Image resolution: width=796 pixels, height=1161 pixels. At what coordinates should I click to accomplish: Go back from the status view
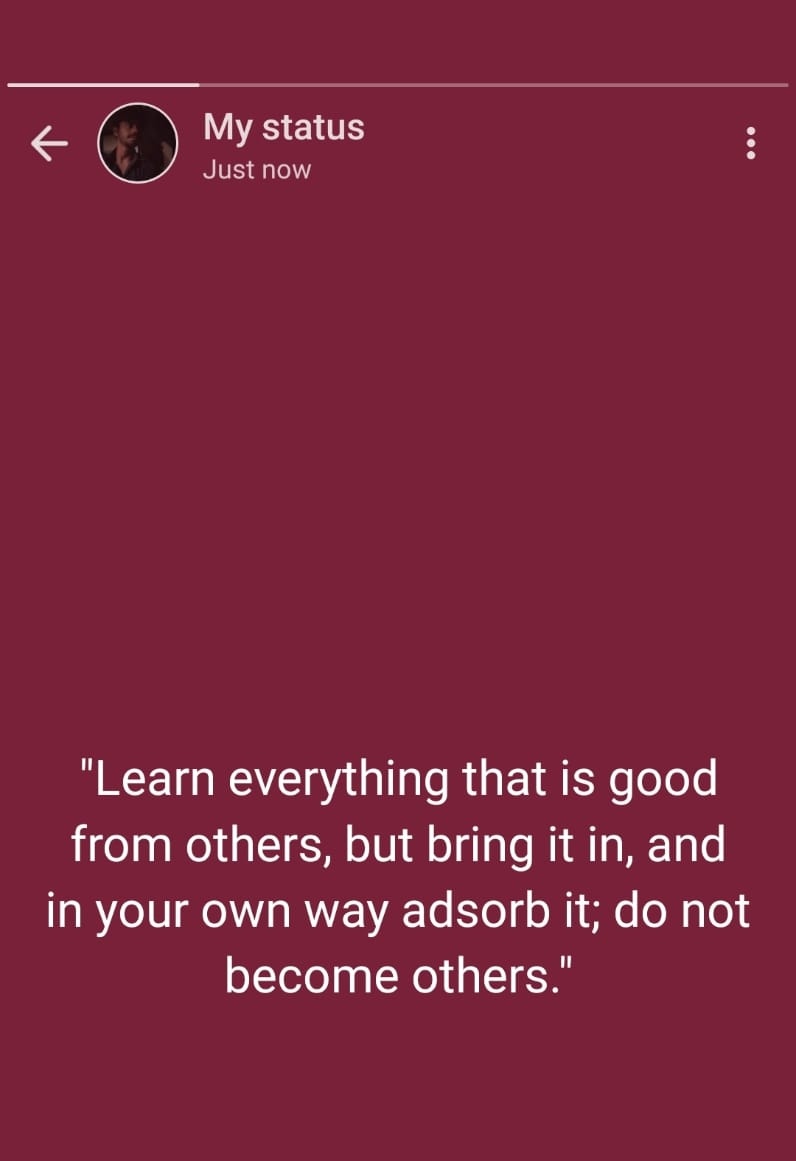point(48,144)
